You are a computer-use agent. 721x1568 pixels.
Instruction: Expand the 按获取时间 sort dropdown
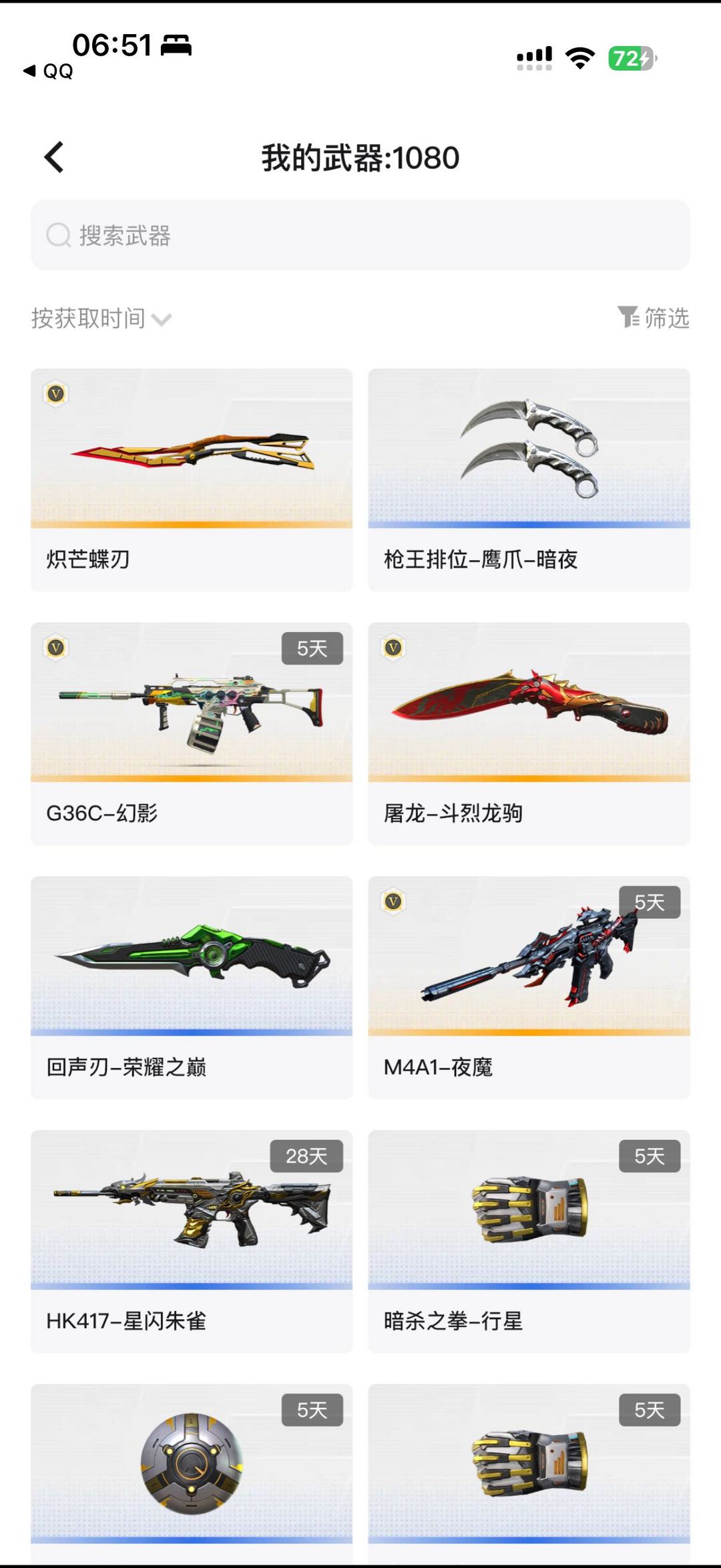pyautogui.click(x=101, y=319)
